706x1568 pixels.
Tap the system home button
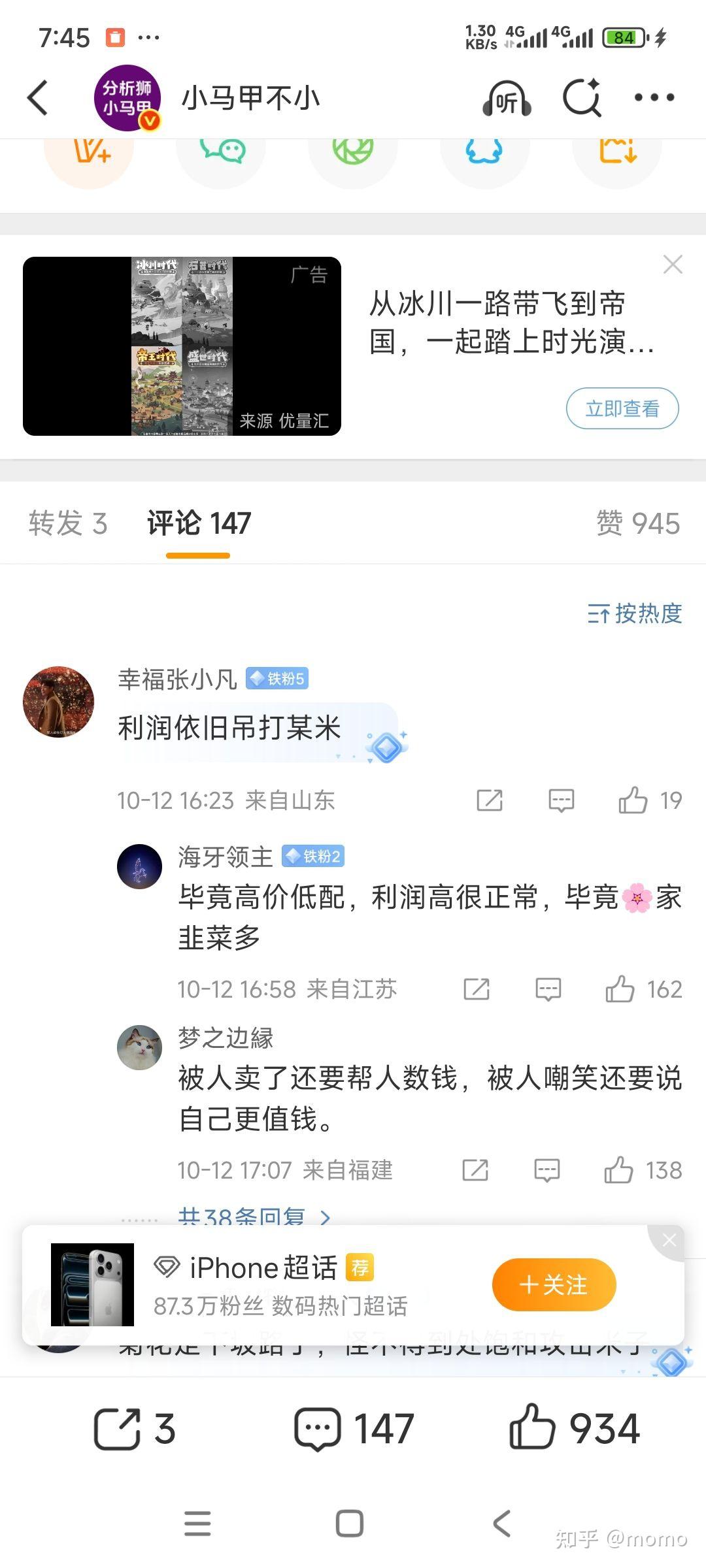coord(350,1524)
